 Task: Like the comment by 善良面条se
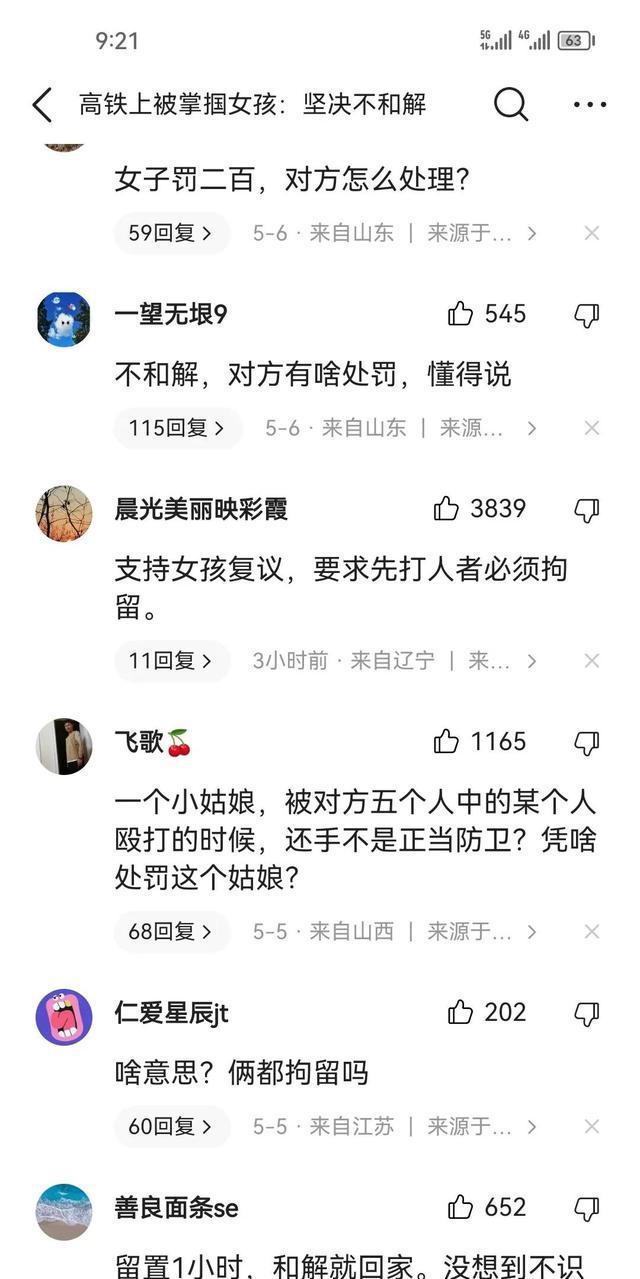pyautogui.click(x=461, y=1207)
